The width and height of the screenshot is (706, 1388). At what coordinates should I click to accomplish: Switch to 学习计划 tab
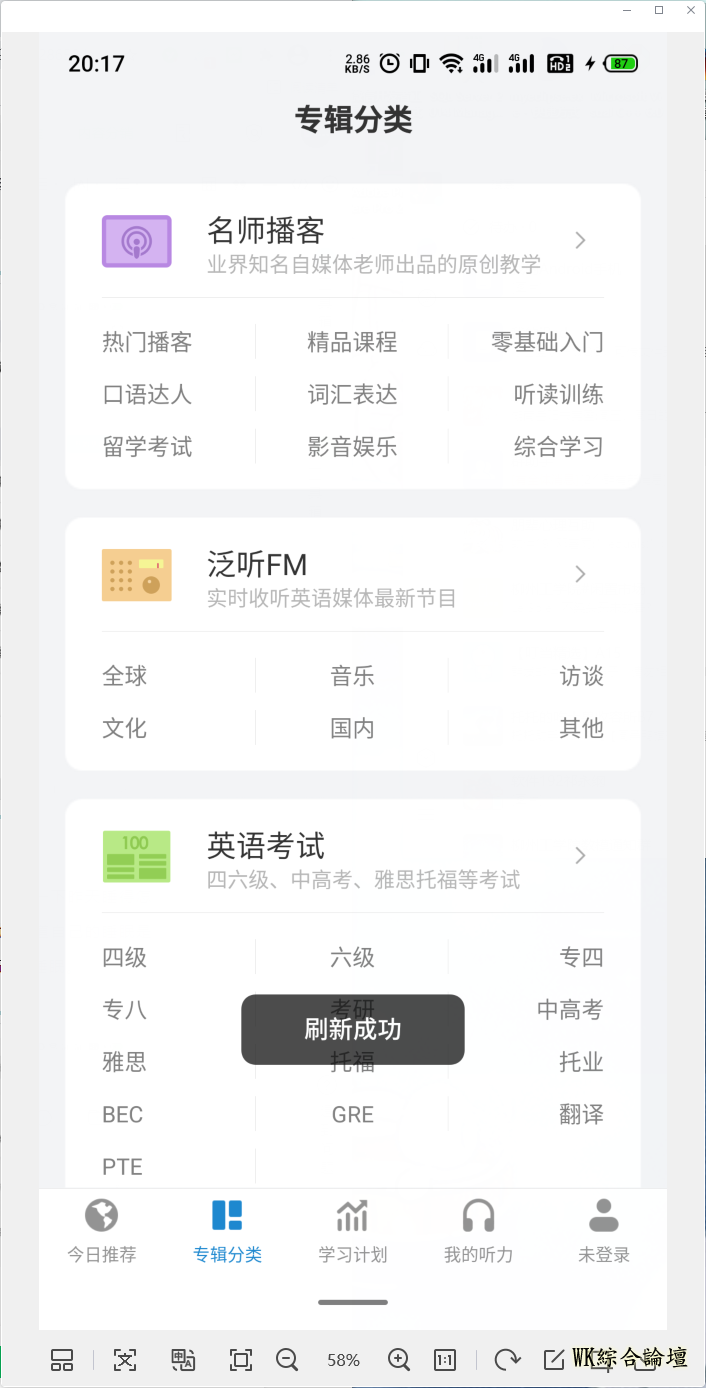(x=352, y=1231)
